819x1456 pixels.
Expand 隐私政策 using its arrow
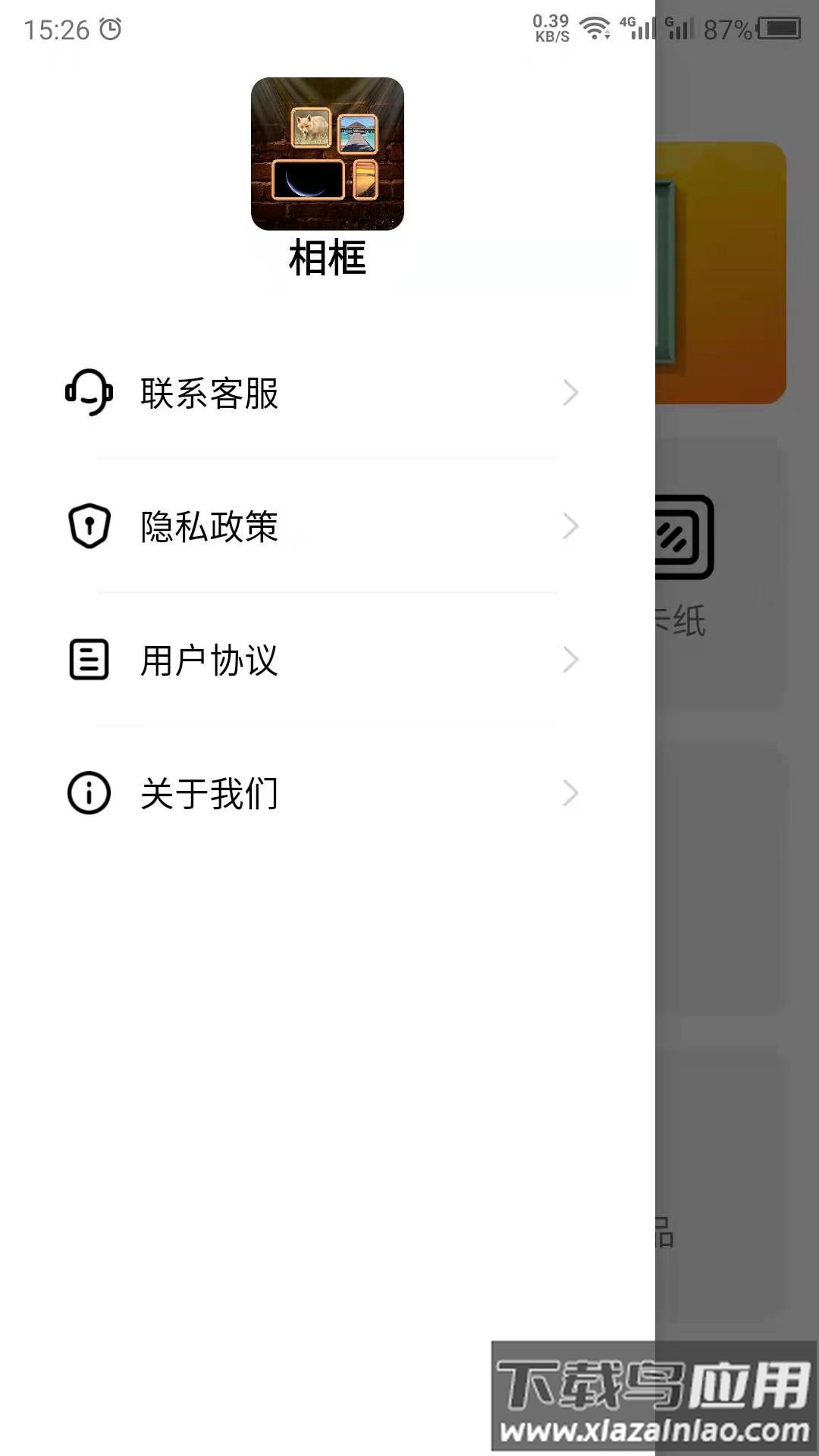click(571, 526)
